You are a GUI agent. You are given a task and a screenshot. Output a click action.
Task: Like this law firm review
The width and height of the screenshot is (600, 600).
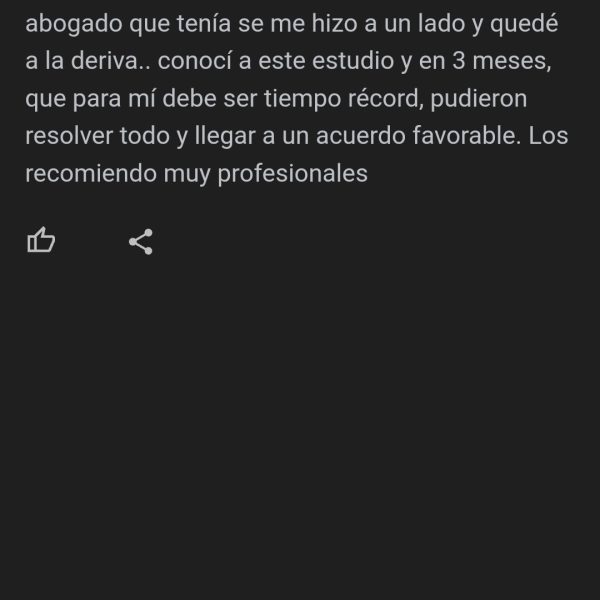point(40,241)
